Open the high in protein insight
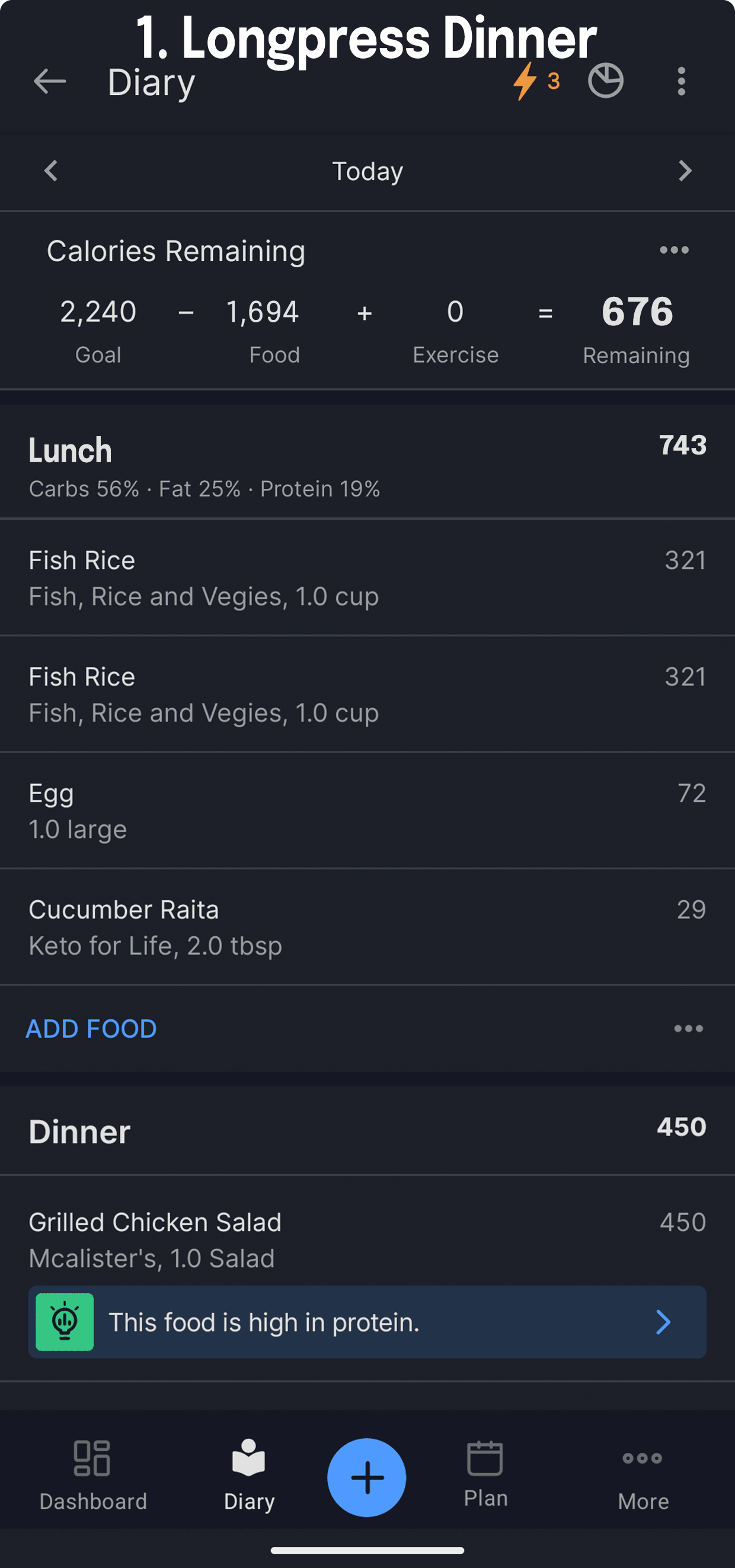Image resolution: width=735 pixels, height=1568 pixels. point(367,1322)
